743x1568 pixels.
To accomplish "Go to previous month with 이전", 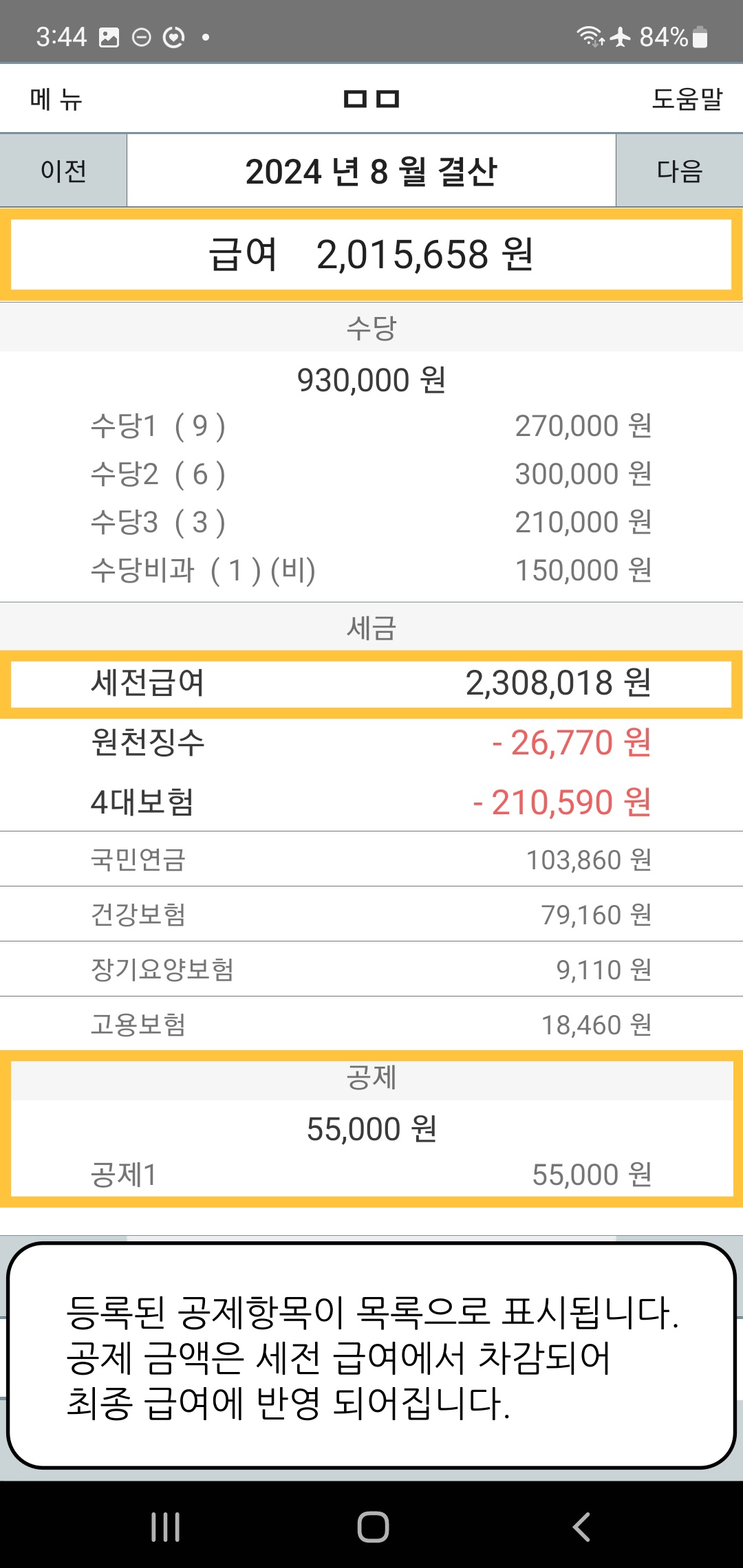I will coord(63,171).
